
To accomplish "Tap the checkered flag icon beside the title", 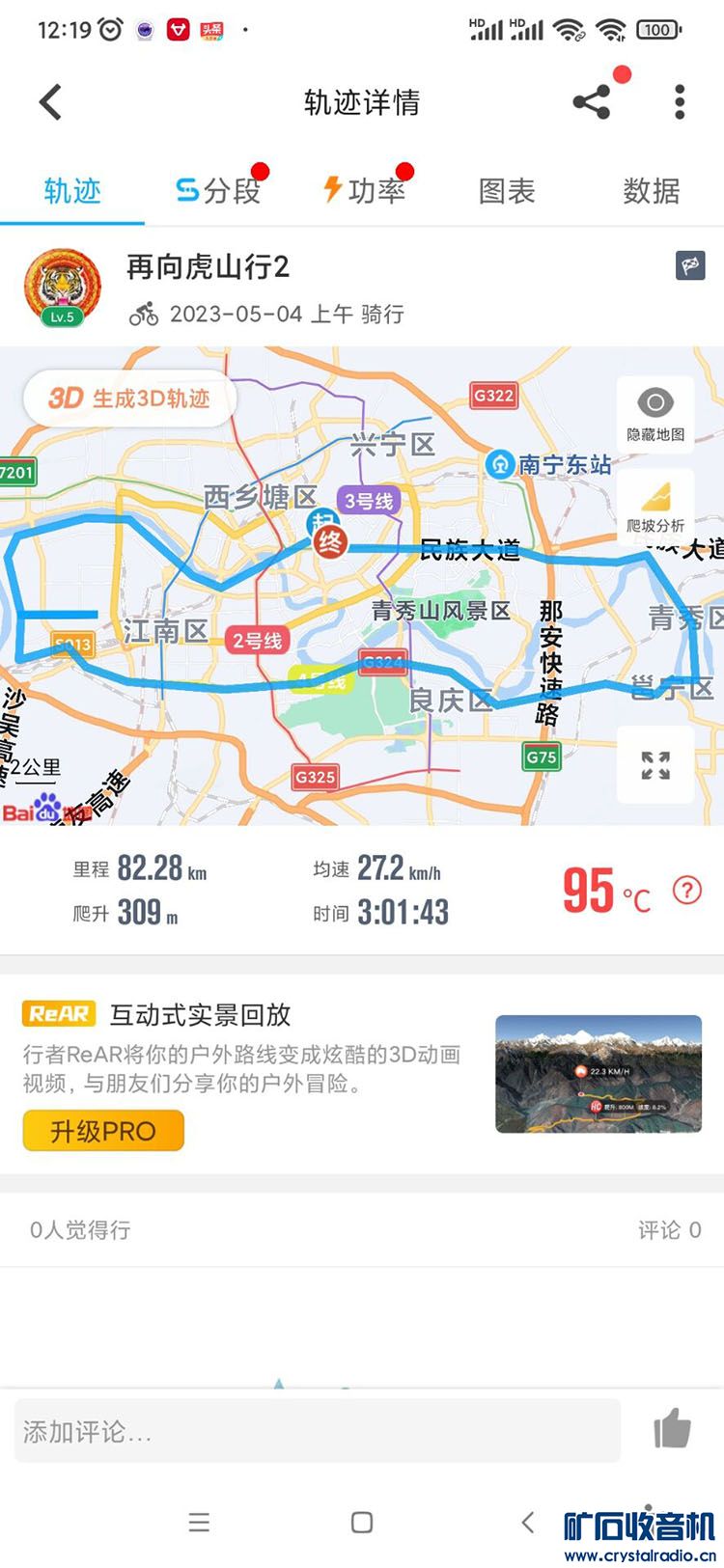I will [x=690, y=265].
